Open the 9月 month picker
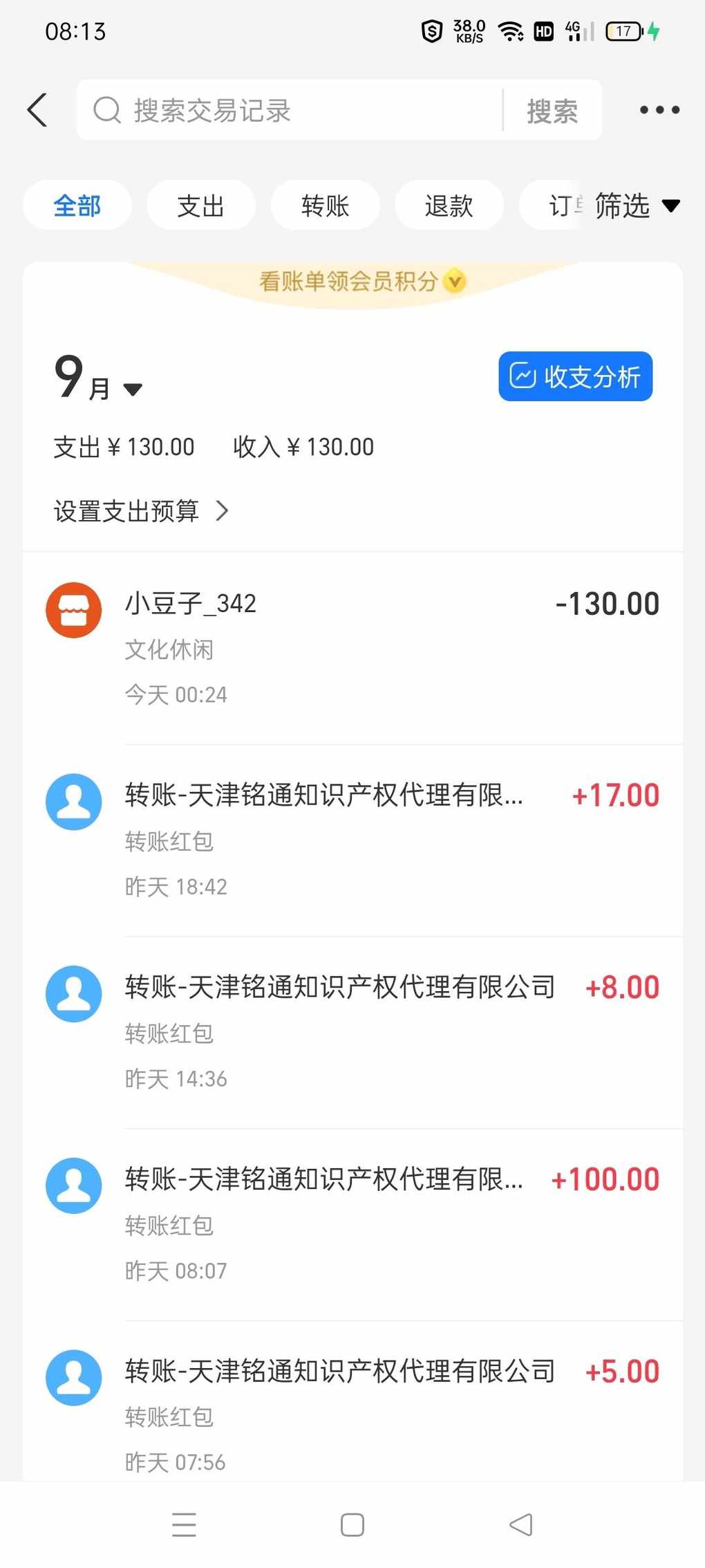Image resolution: width=705 pixels, height=1568 pixels. pos(98,378)
